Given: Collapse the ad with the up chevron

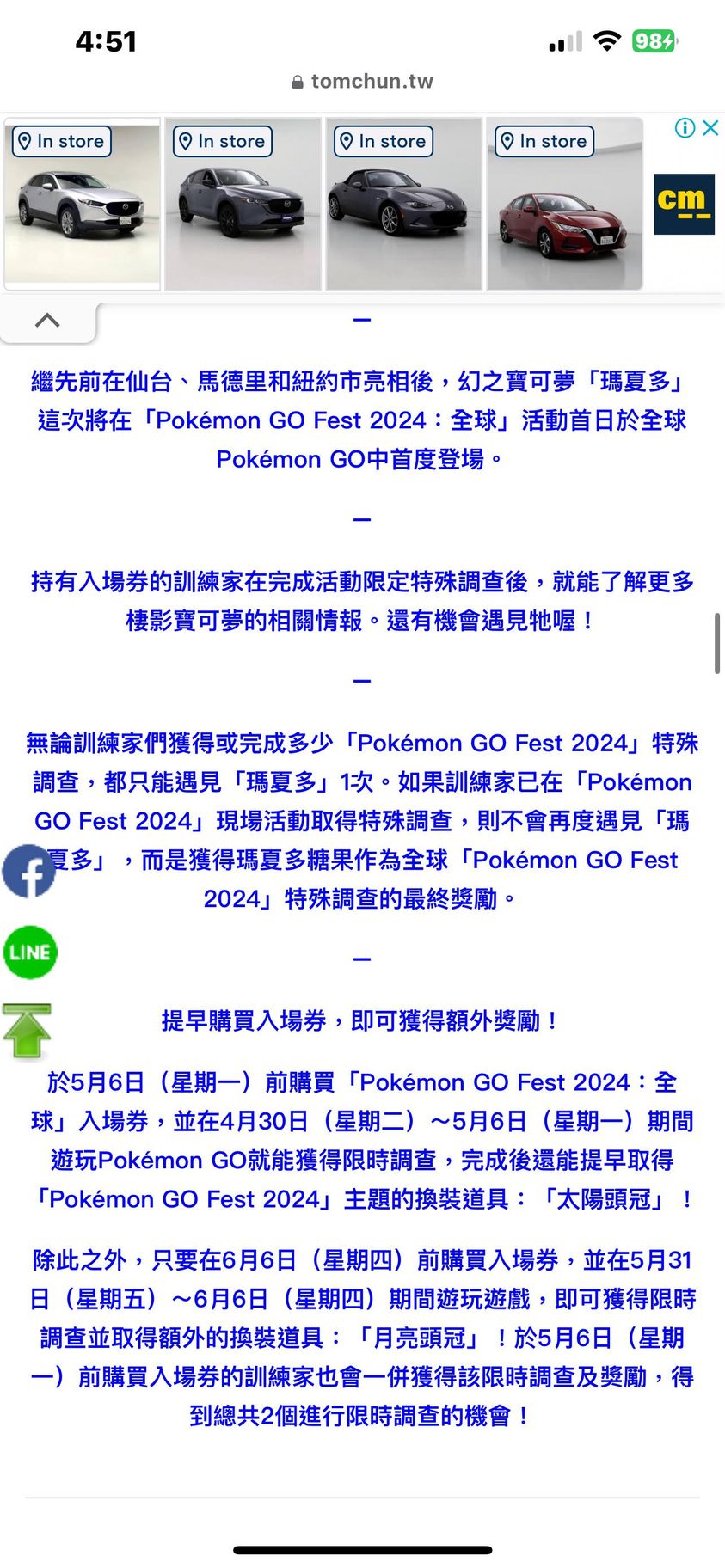Looking at the screenshot, I should point(48,321).
